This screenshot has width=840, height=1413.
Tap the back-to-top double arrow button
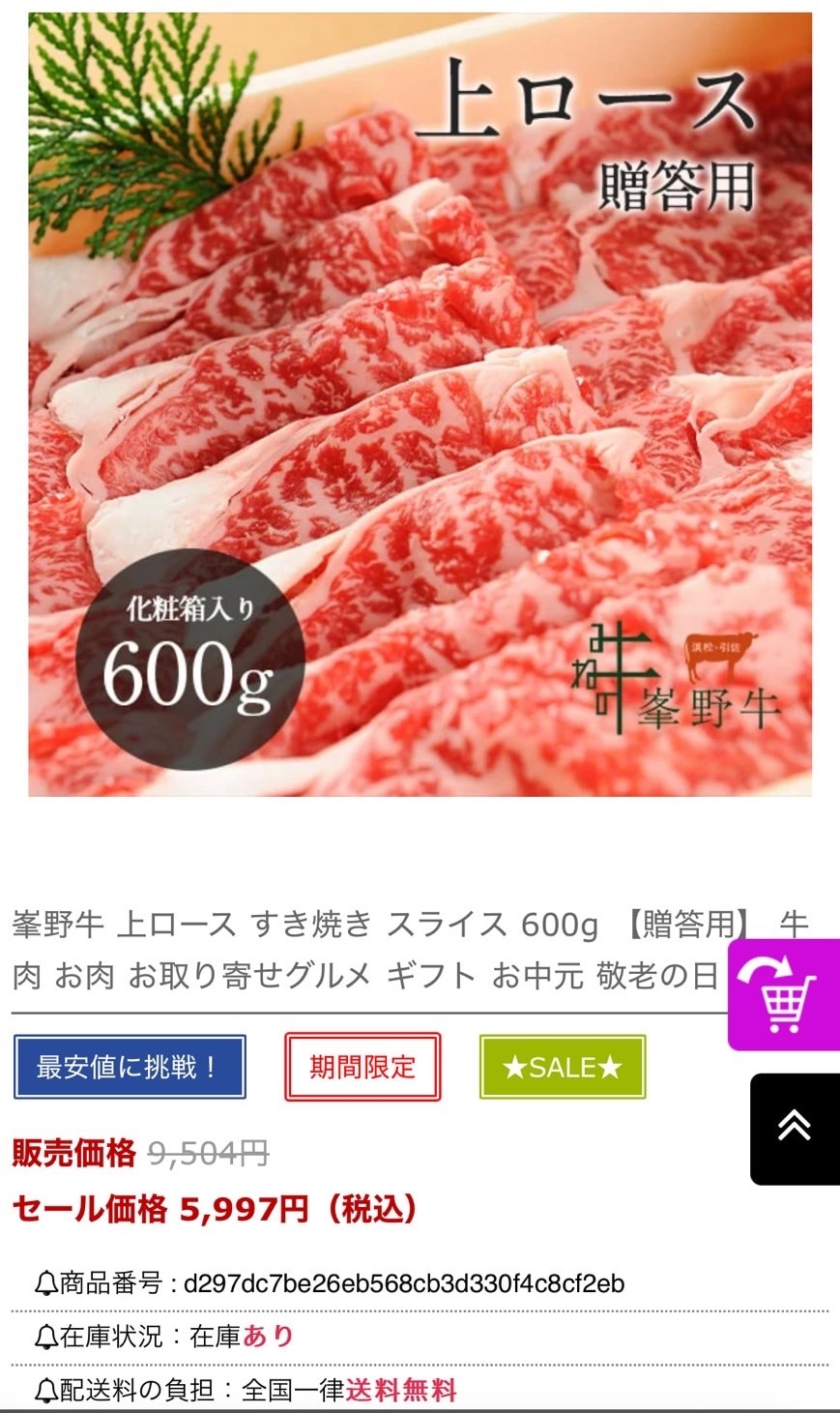pyautogui.click(x=795, y=1128)
